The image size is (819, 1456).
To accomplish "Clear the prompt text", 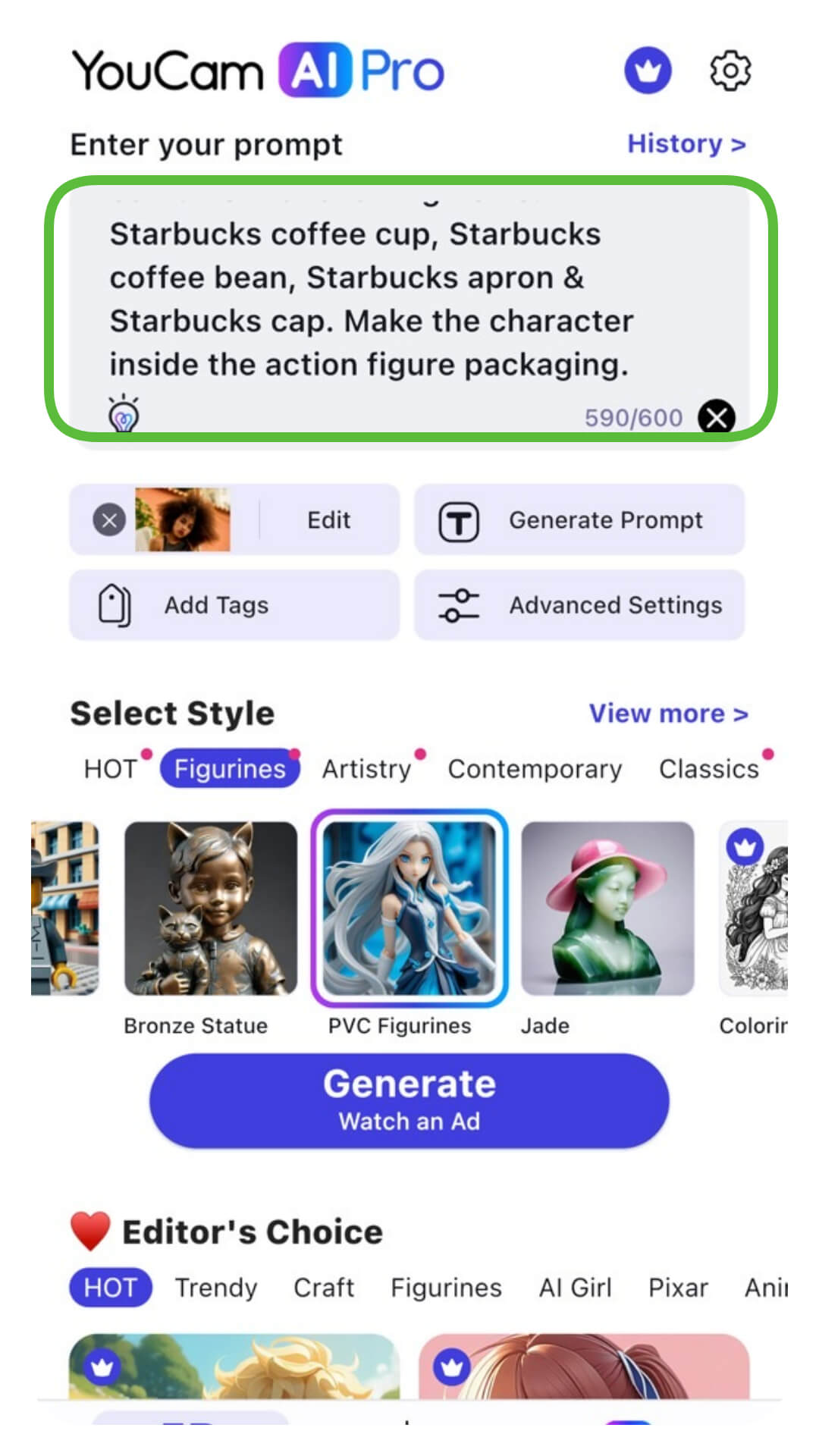I will pos(716,417).
